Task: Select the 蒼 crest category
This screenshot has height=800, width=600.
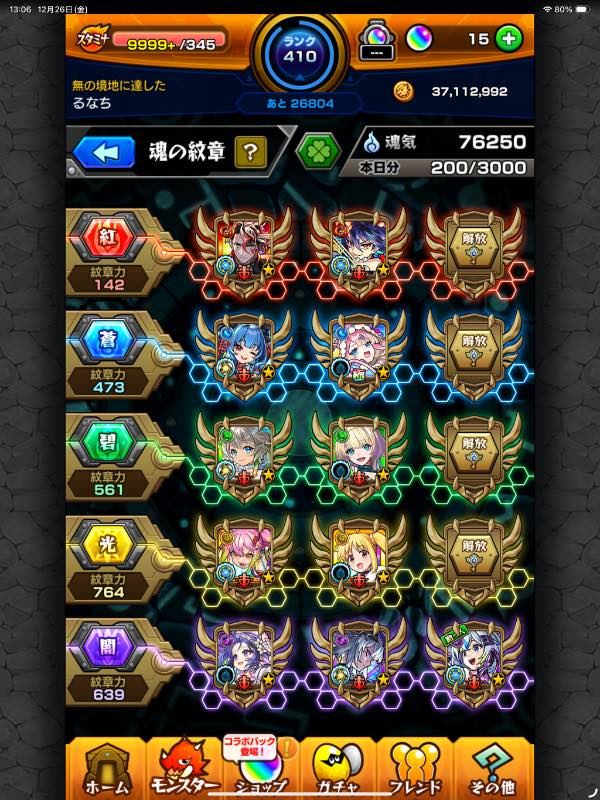Action: pyautogui.click(x=108, y=342)
